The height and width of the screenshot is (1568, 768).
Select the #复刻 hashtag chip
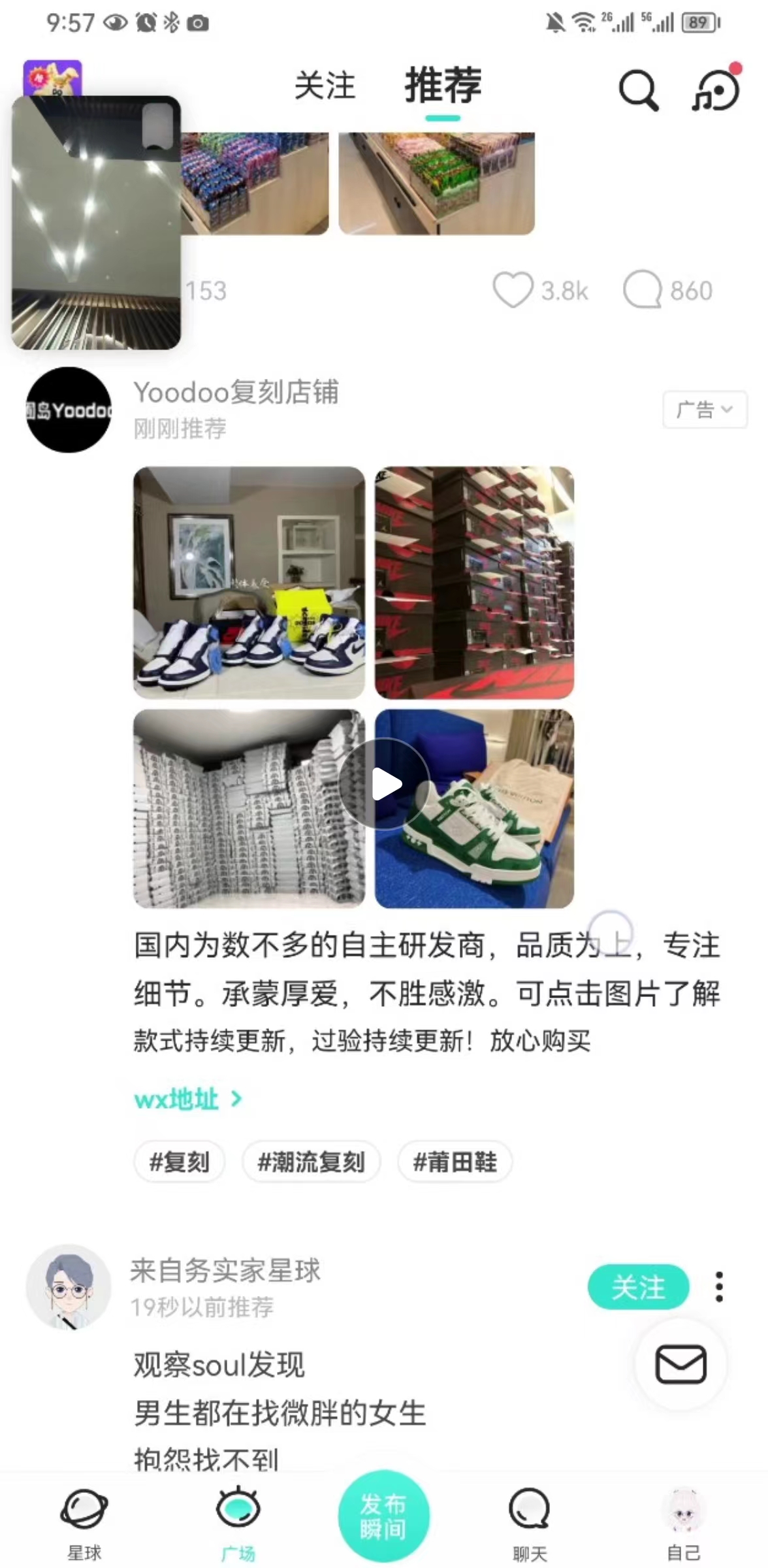tap(179, 1162)
